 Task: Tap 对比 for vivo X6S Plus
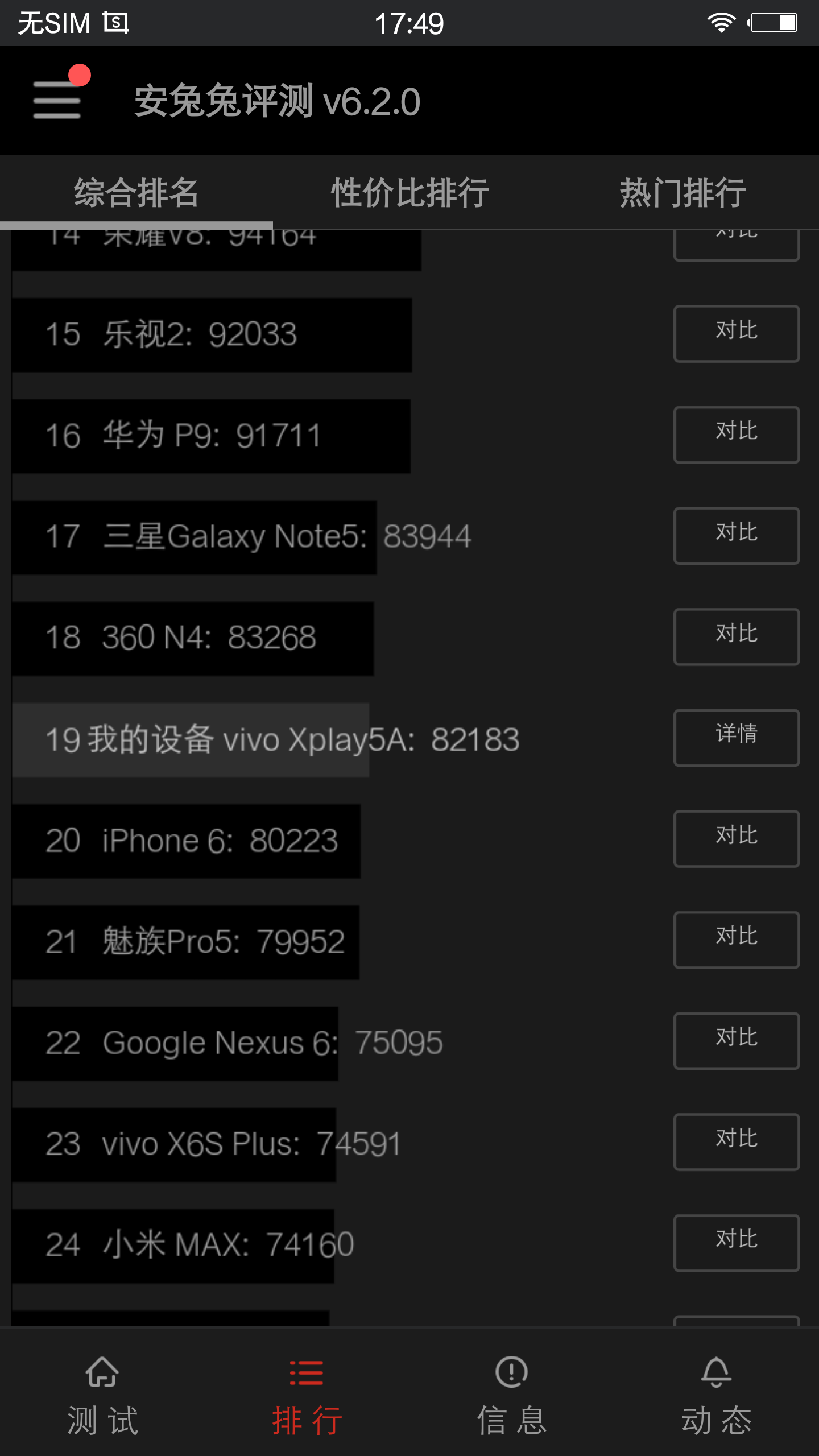(737, 1142)
